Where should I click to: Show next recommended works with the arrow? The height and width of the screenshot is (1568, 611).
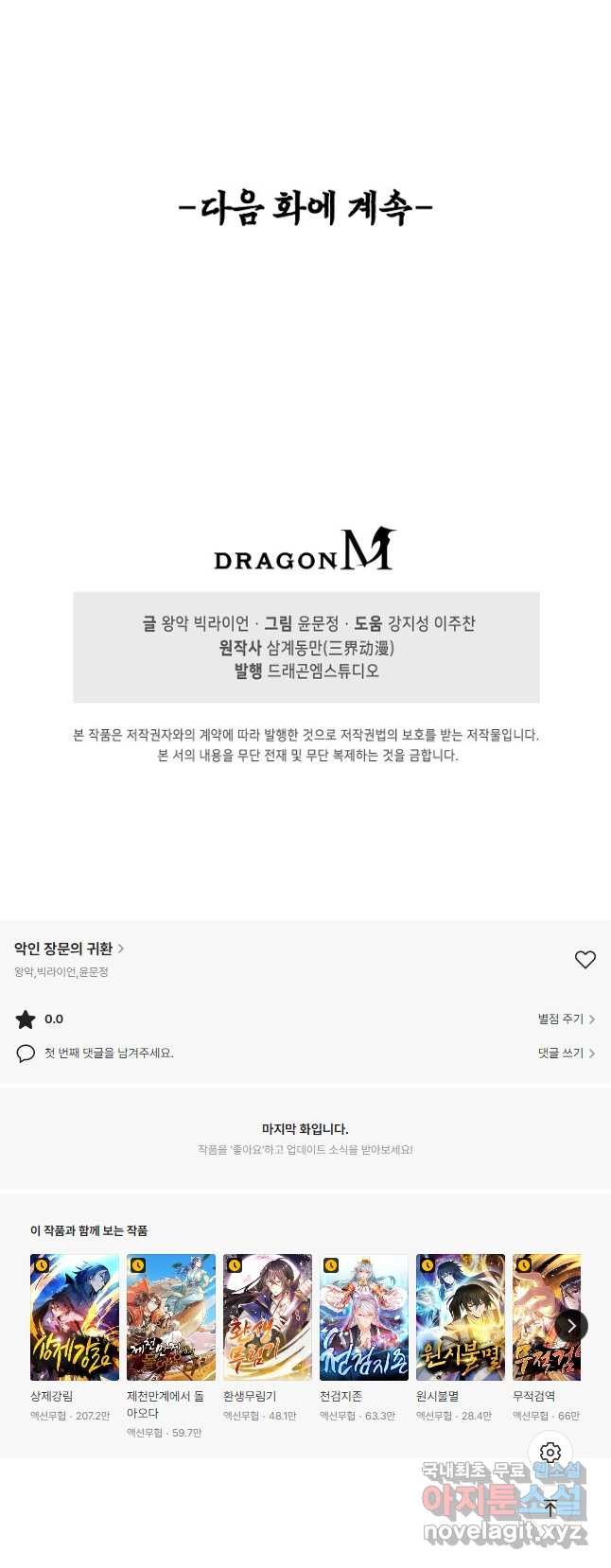(571, 1326)
